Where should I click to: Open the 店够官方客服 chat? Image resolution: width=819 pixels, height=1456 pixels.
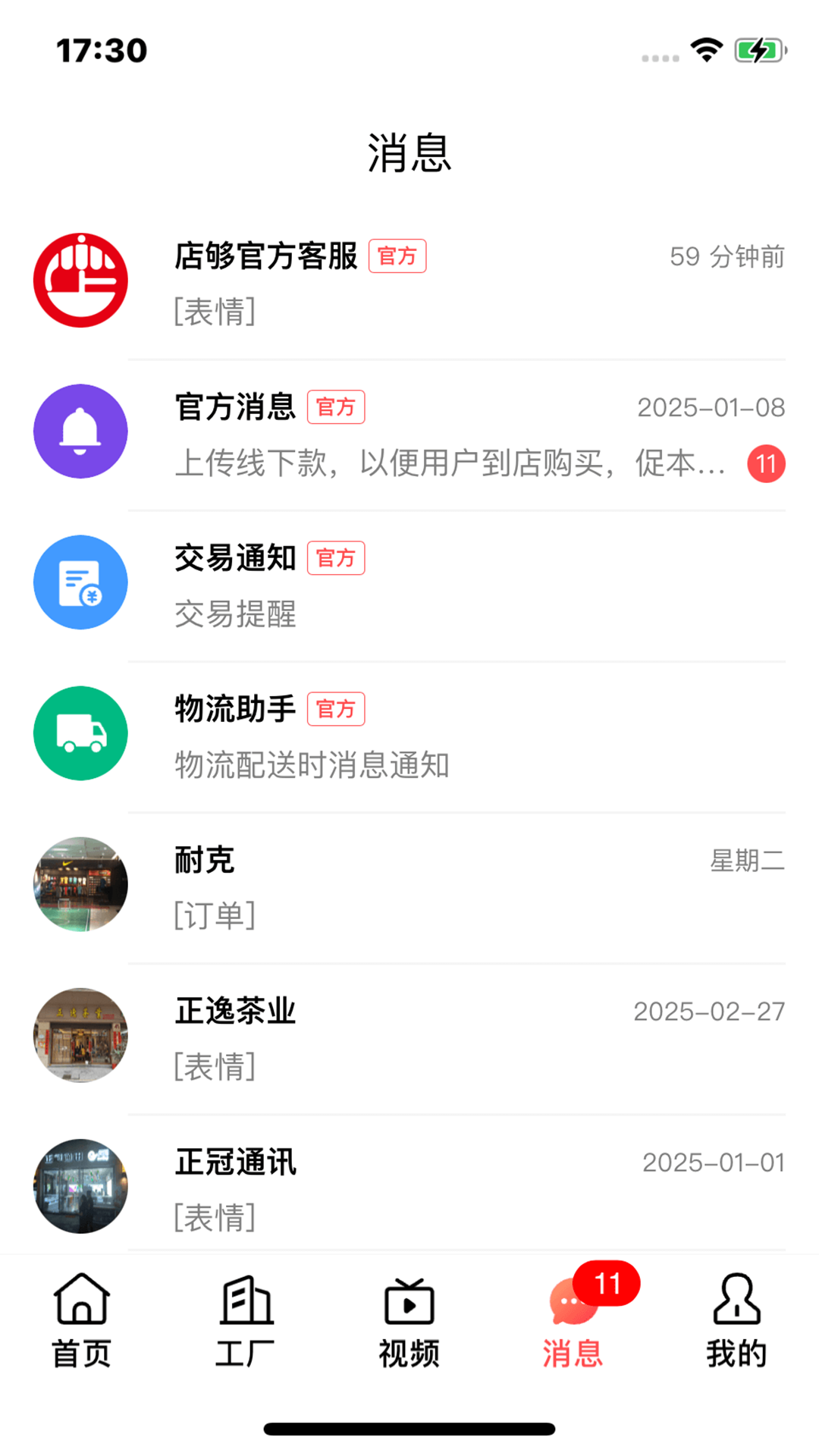pyautogui.click(x=409, y=282)
